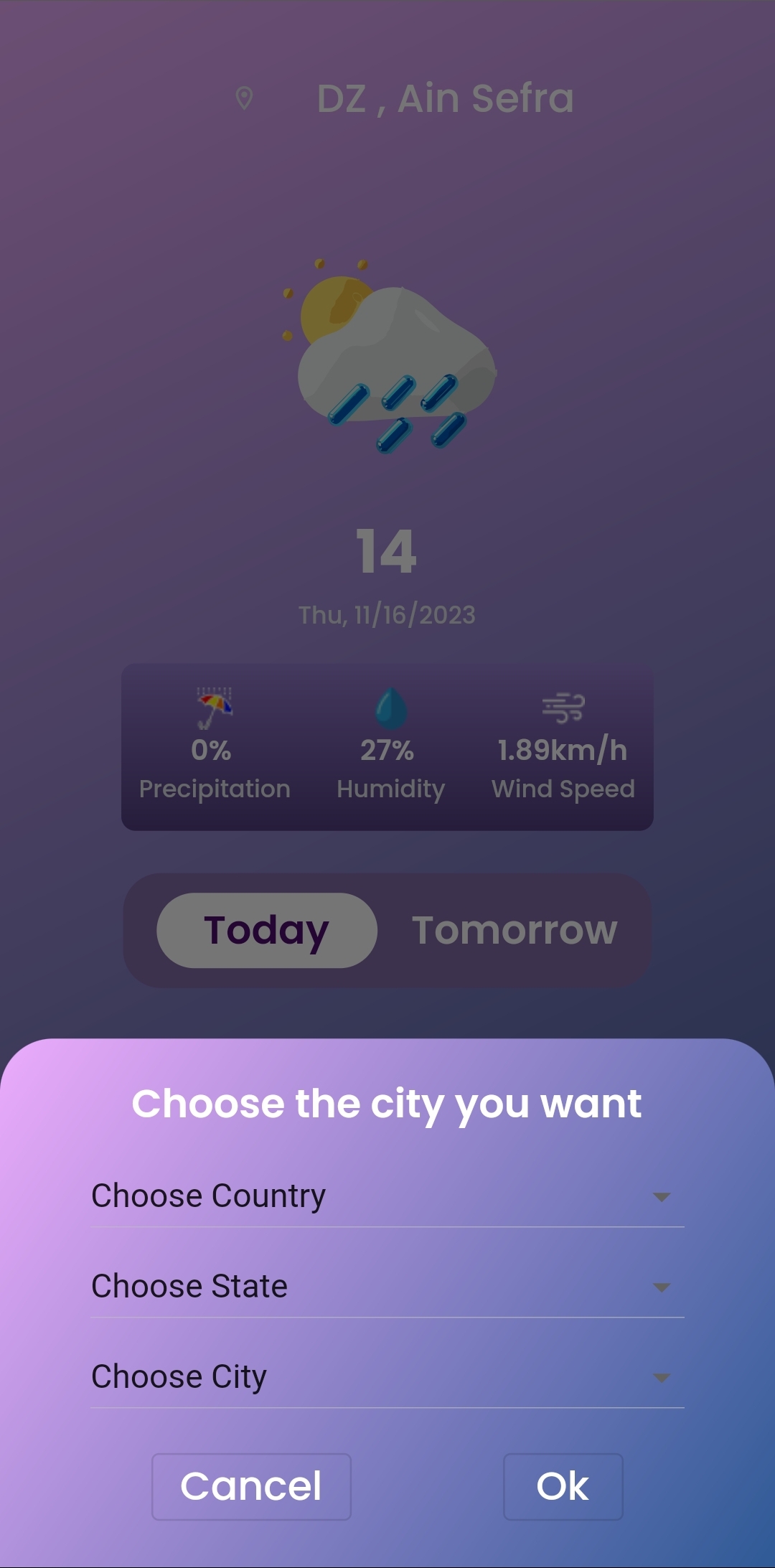Open the Choose City dropdown
Image resolution: width=775 pixels, height=1568 pixels.
(387, 1375)
